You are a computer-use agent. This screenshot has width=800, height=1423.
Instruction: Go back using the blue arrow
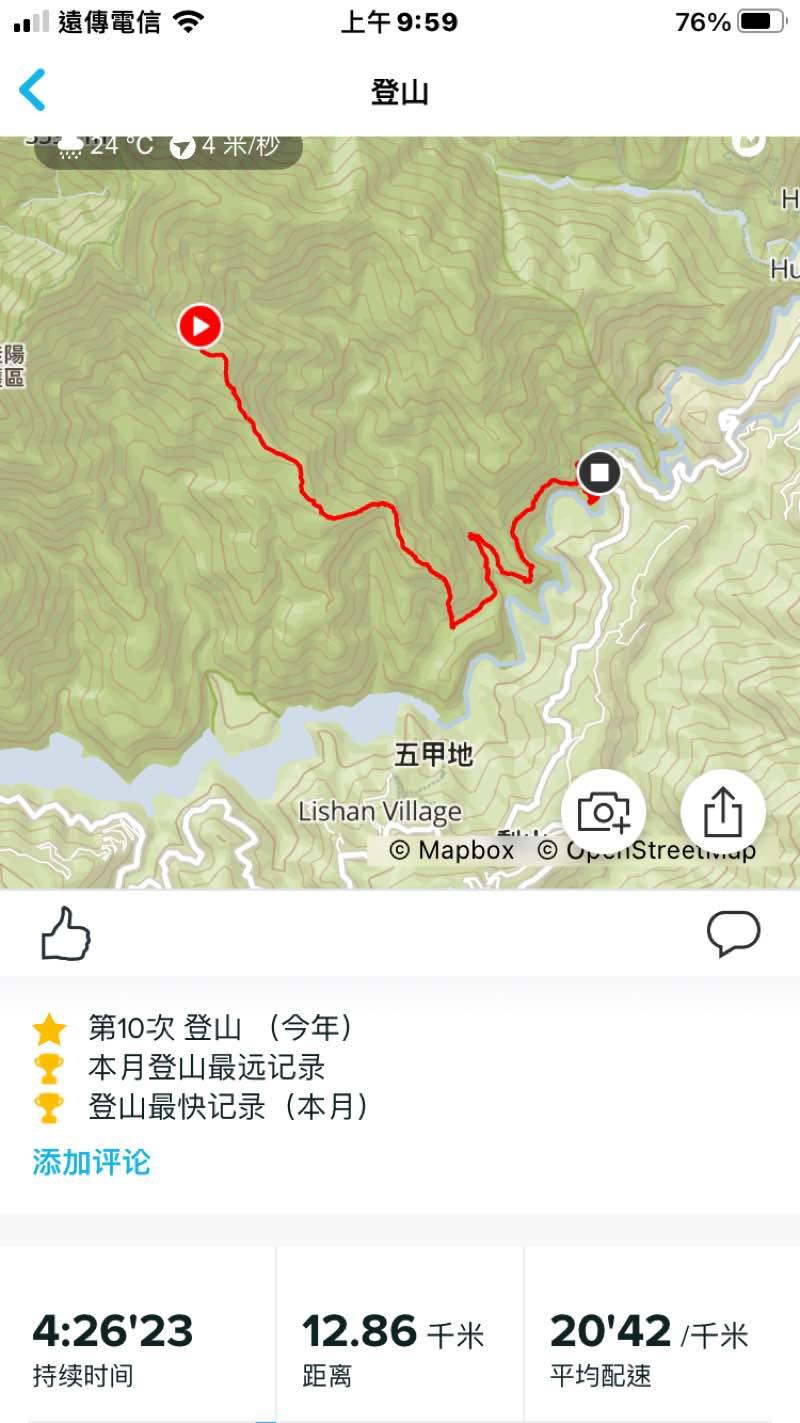tap(33, 91)
